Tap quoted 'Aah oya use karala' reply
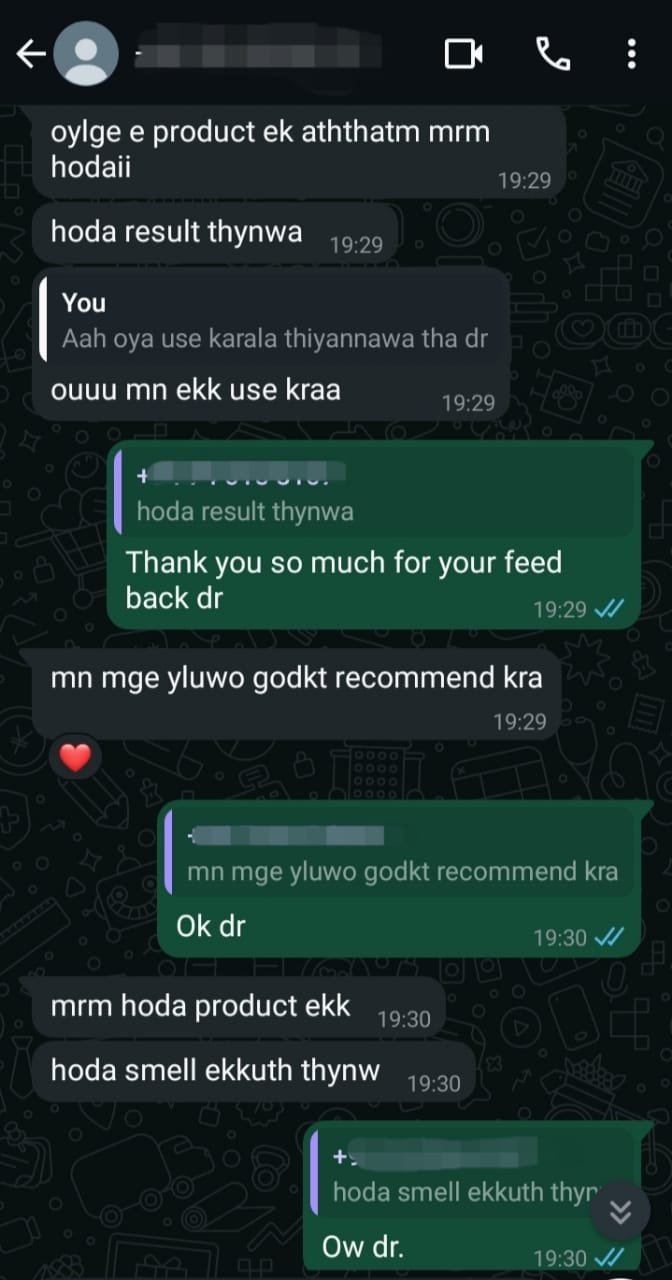 (x=272, y=322)
